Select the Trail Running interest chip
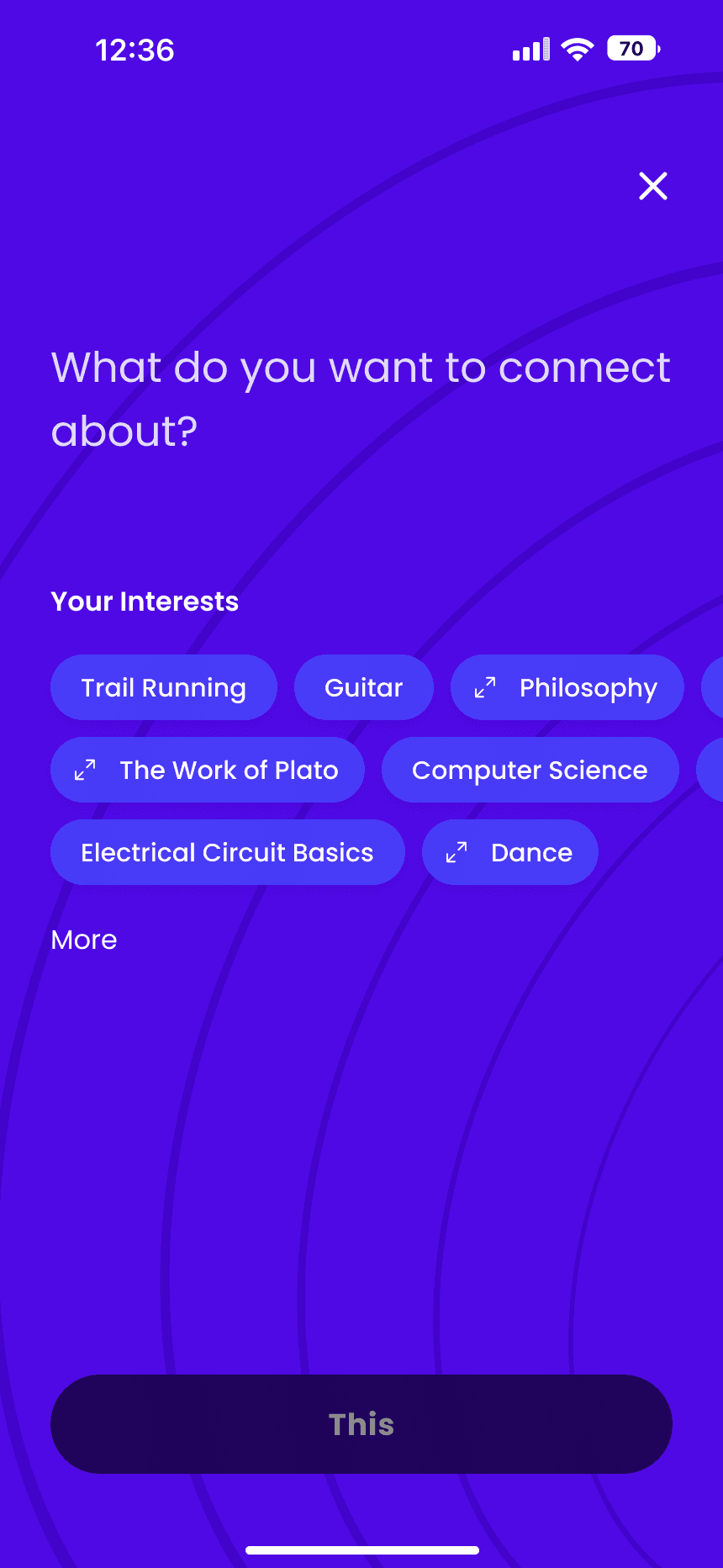 [x=164, y=687]
